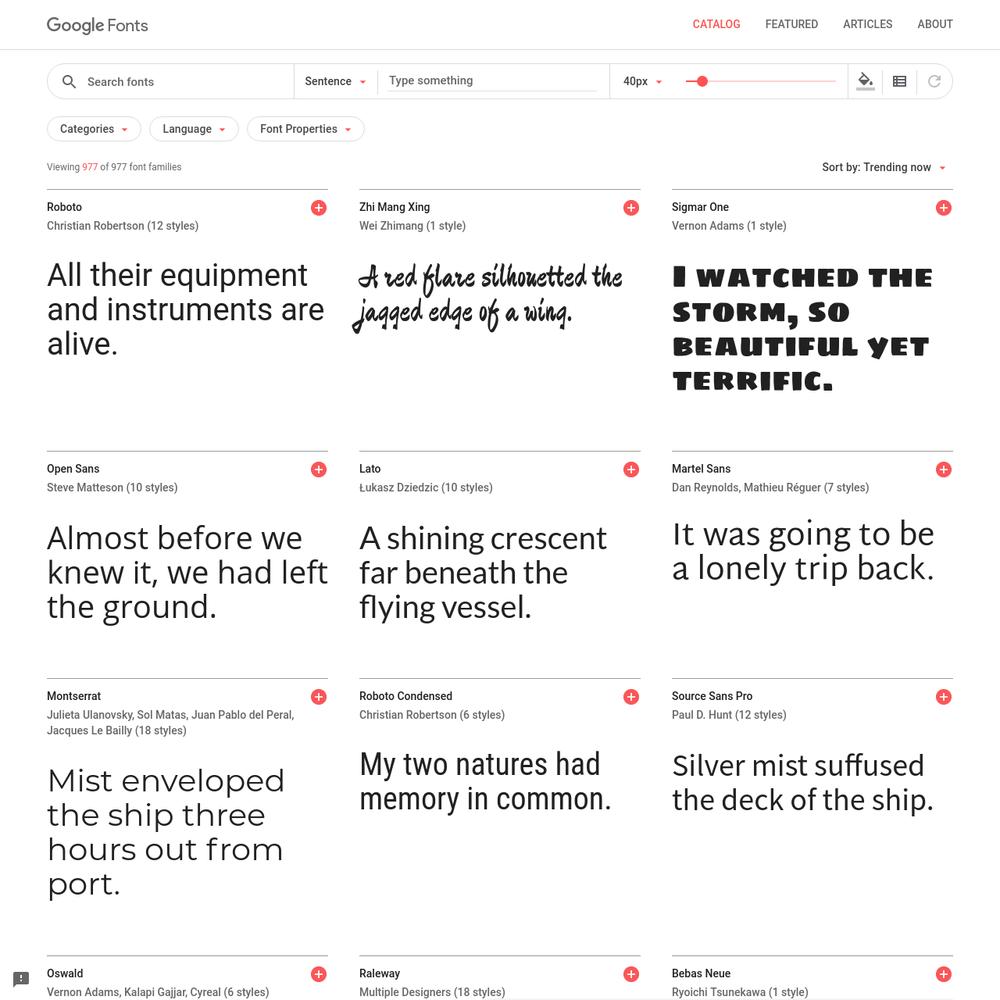Expand the Categories filter chip

click(94, 129)
